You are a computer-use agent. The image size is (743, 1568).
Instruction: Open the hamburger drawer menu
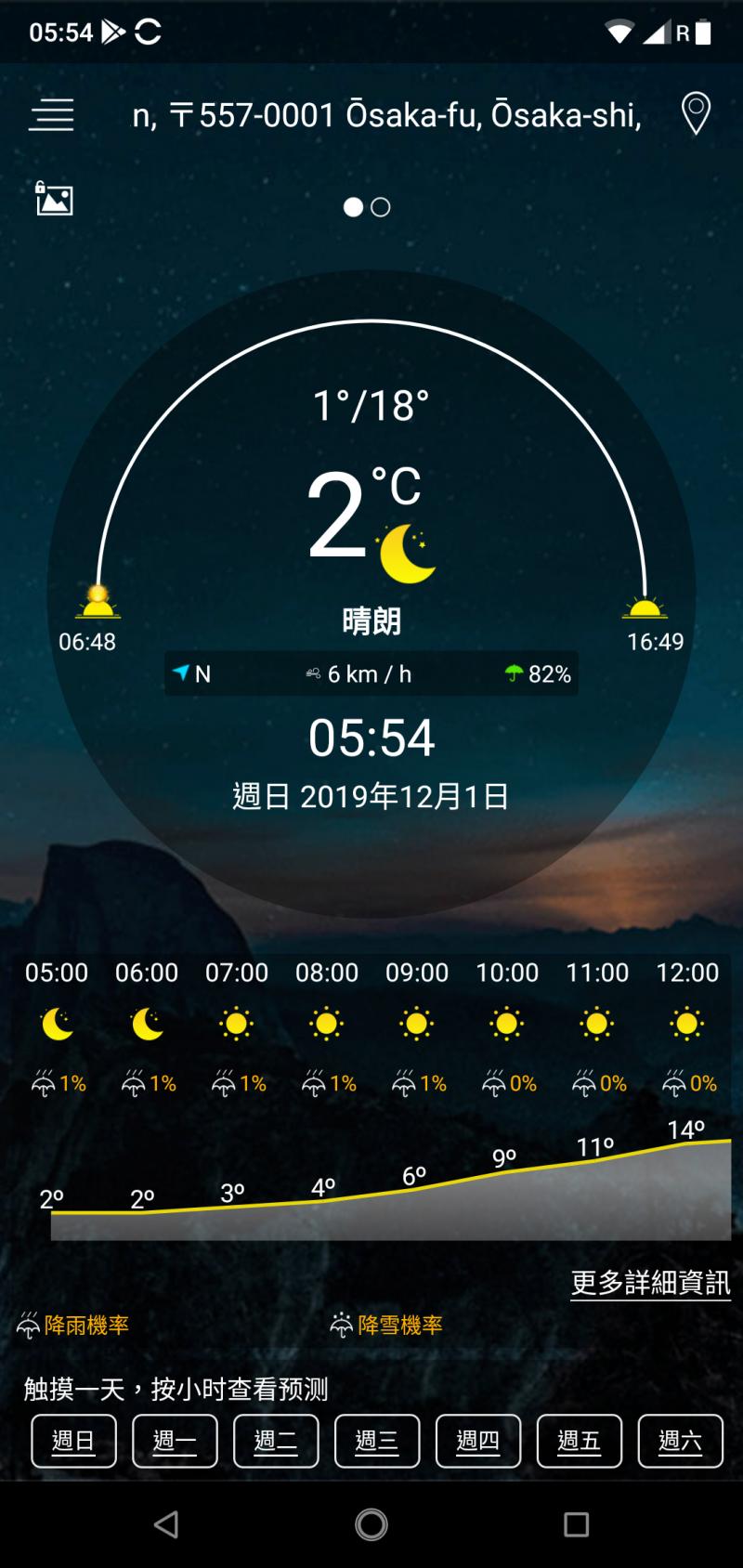pyautogui.click(x=51, y=115)
